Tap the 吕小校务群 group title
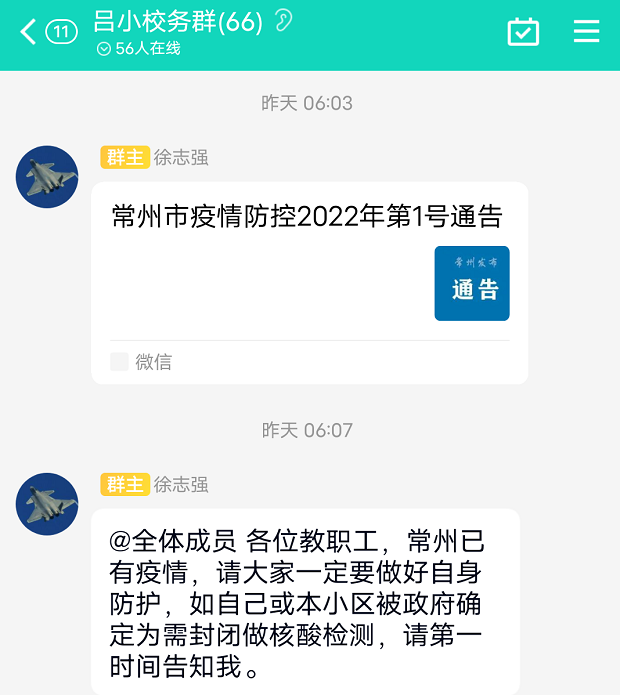 [178, 21]
